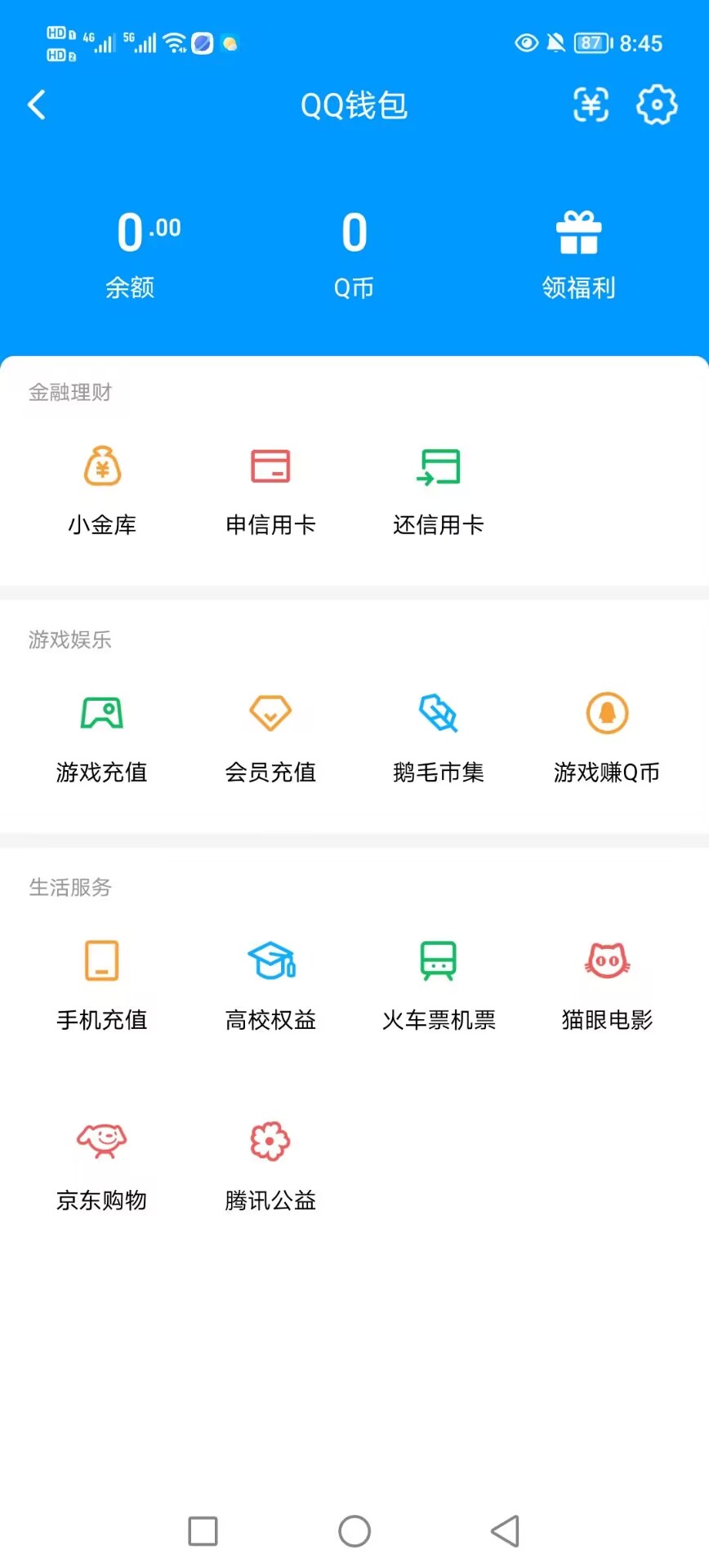This screenshot has width=709, height=1568.
Task: Launch 京东购物
Action: coord(102,1164)
